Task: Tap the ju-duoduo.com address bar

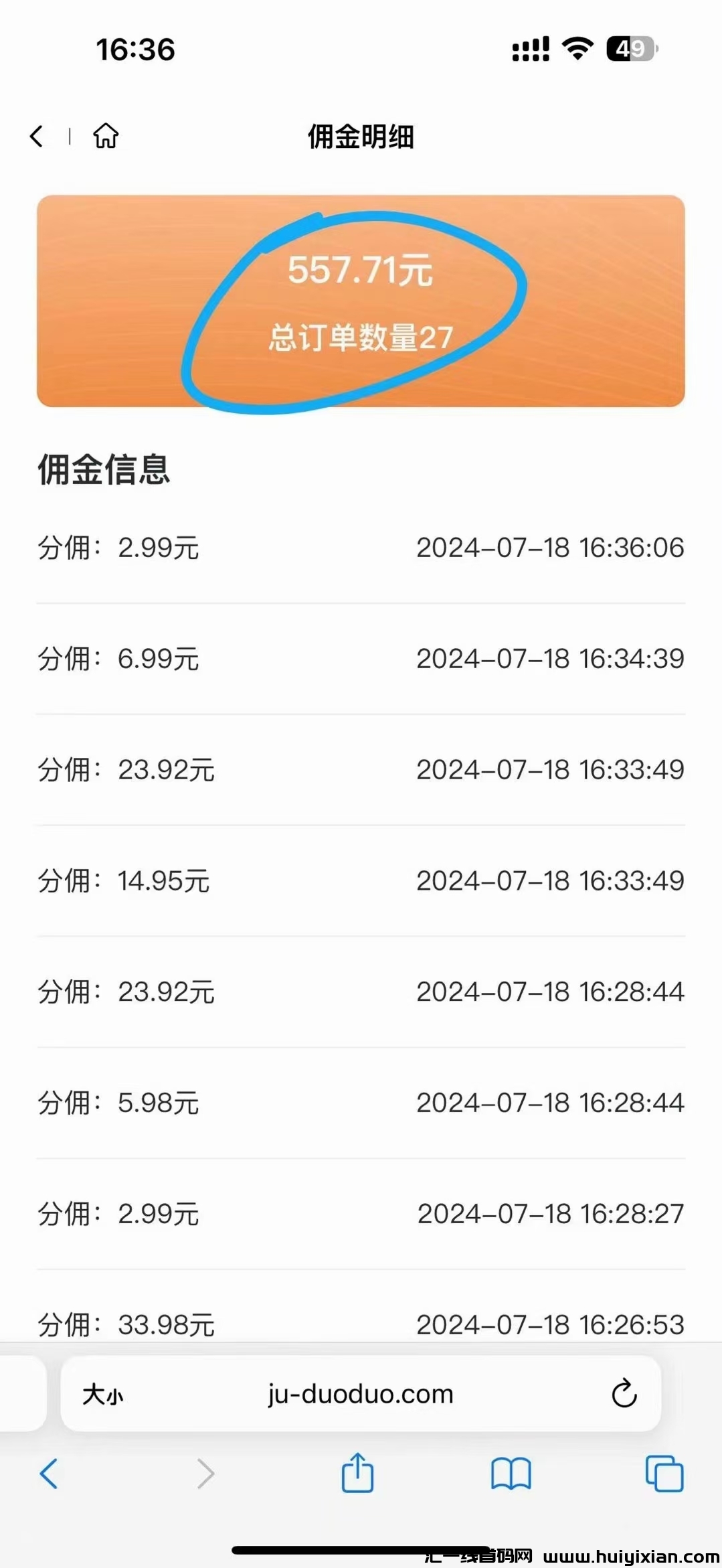Action: point(361,1394)
